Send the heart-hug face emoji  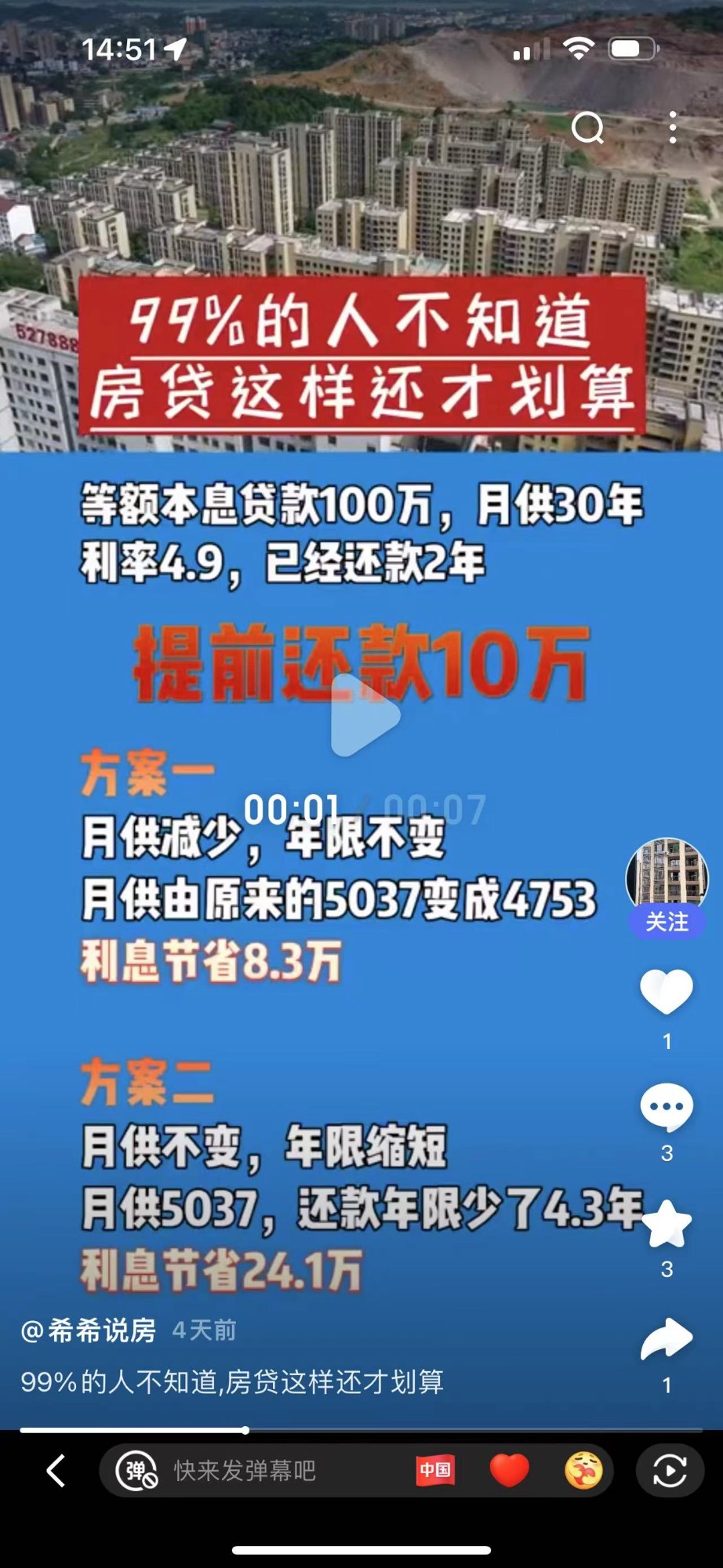[x=583, y=1470]
